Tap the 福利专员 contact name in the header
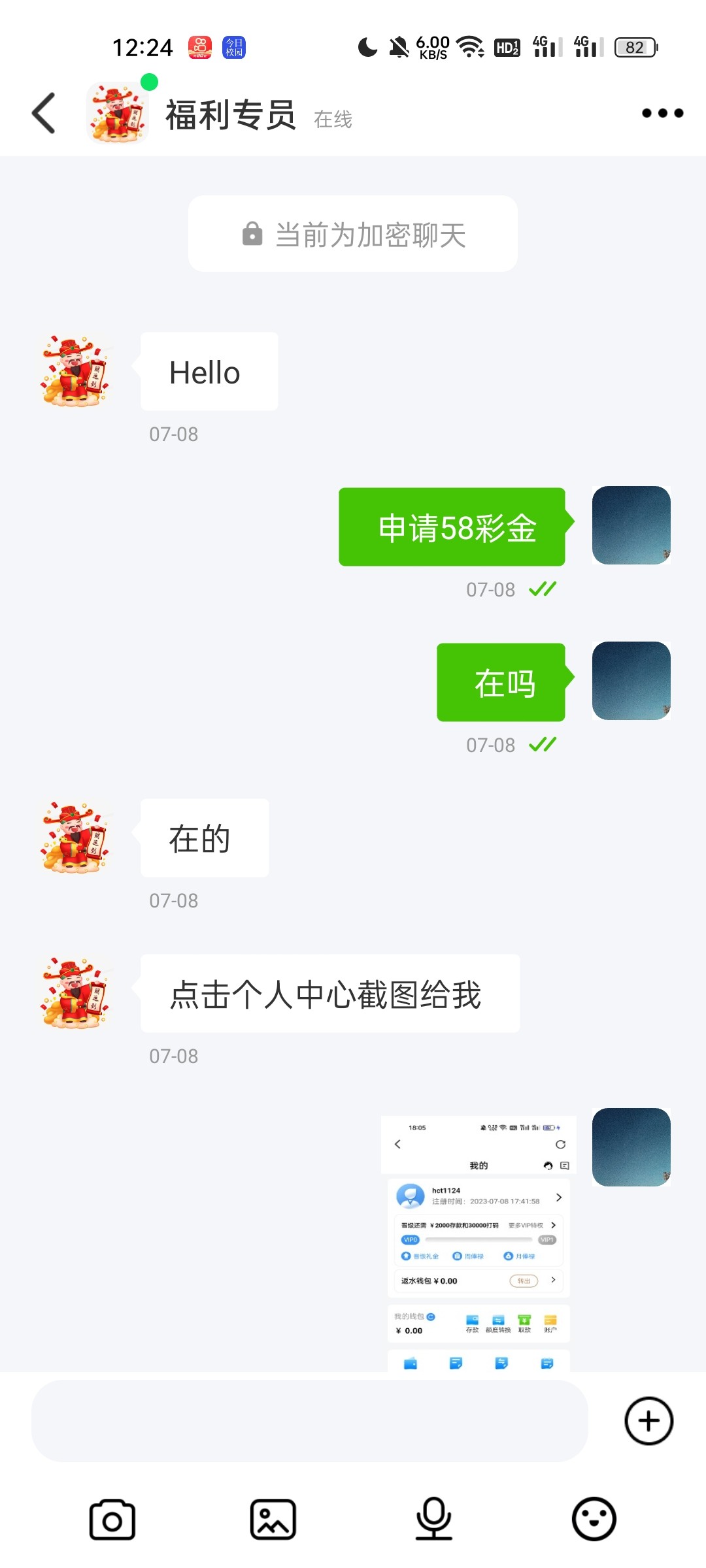 click(232, 112)
